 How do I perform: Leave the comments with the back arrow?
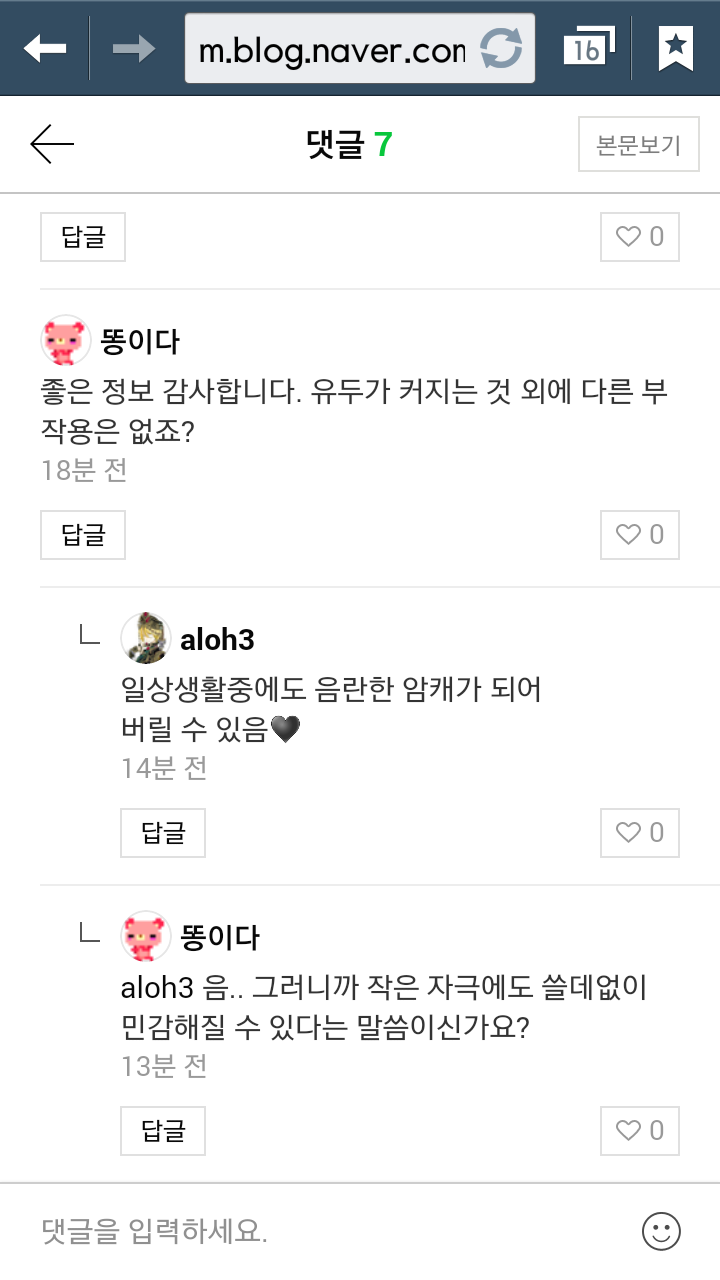click(52, 145)
